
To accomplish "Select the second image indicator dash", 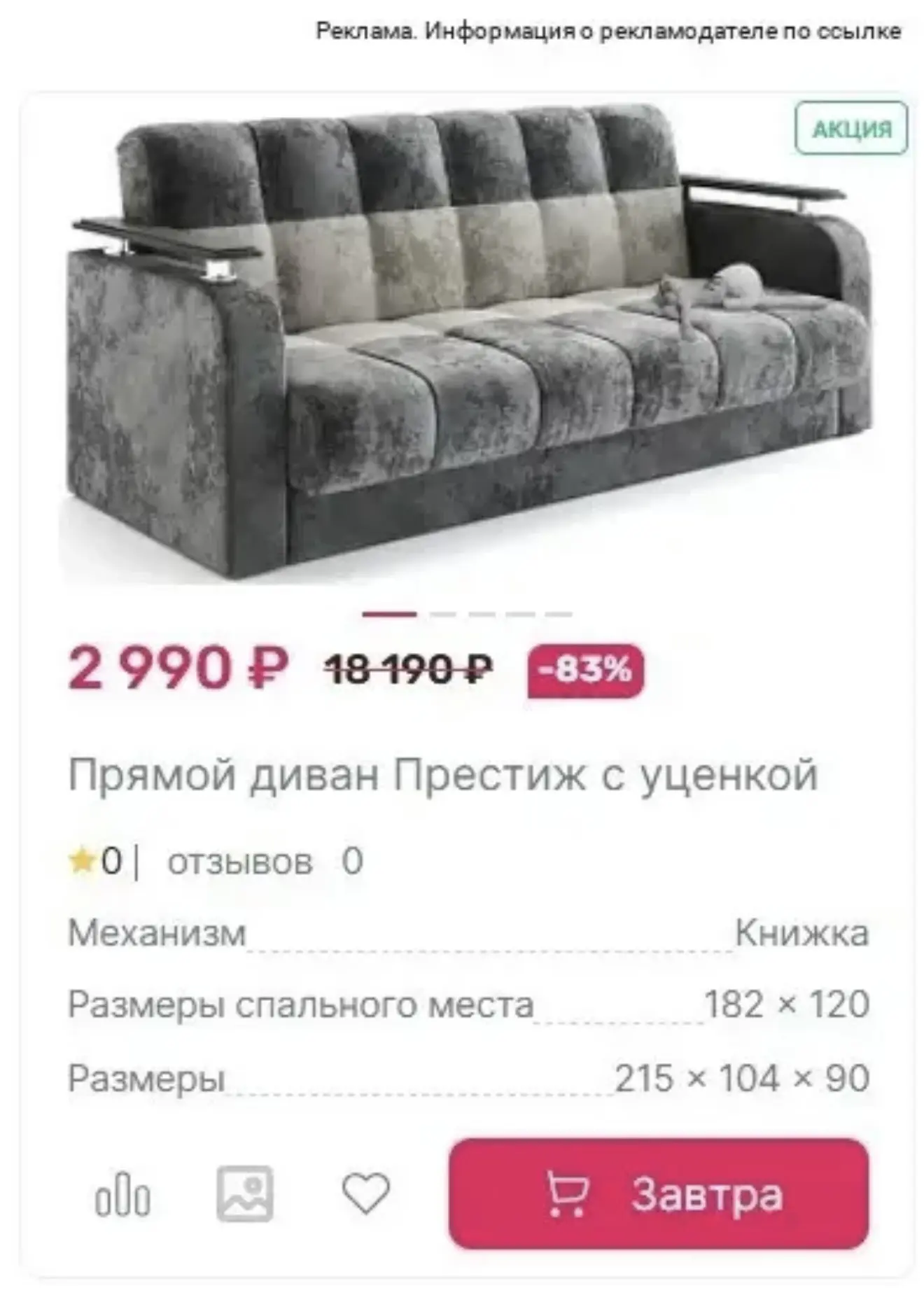I will coord(442,614).
